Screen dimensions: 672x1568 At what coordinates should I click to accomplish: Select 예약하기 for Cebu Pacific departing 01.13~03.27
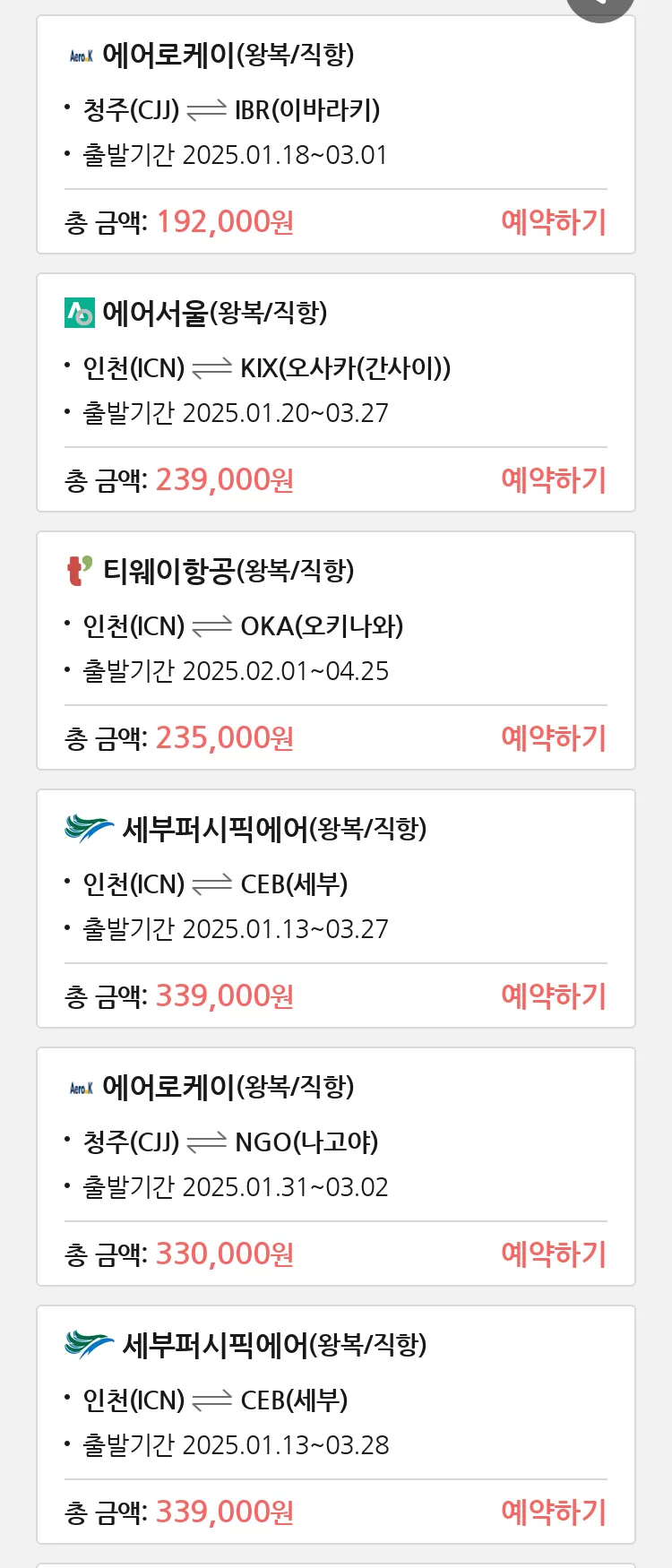(x=553, y=995)
